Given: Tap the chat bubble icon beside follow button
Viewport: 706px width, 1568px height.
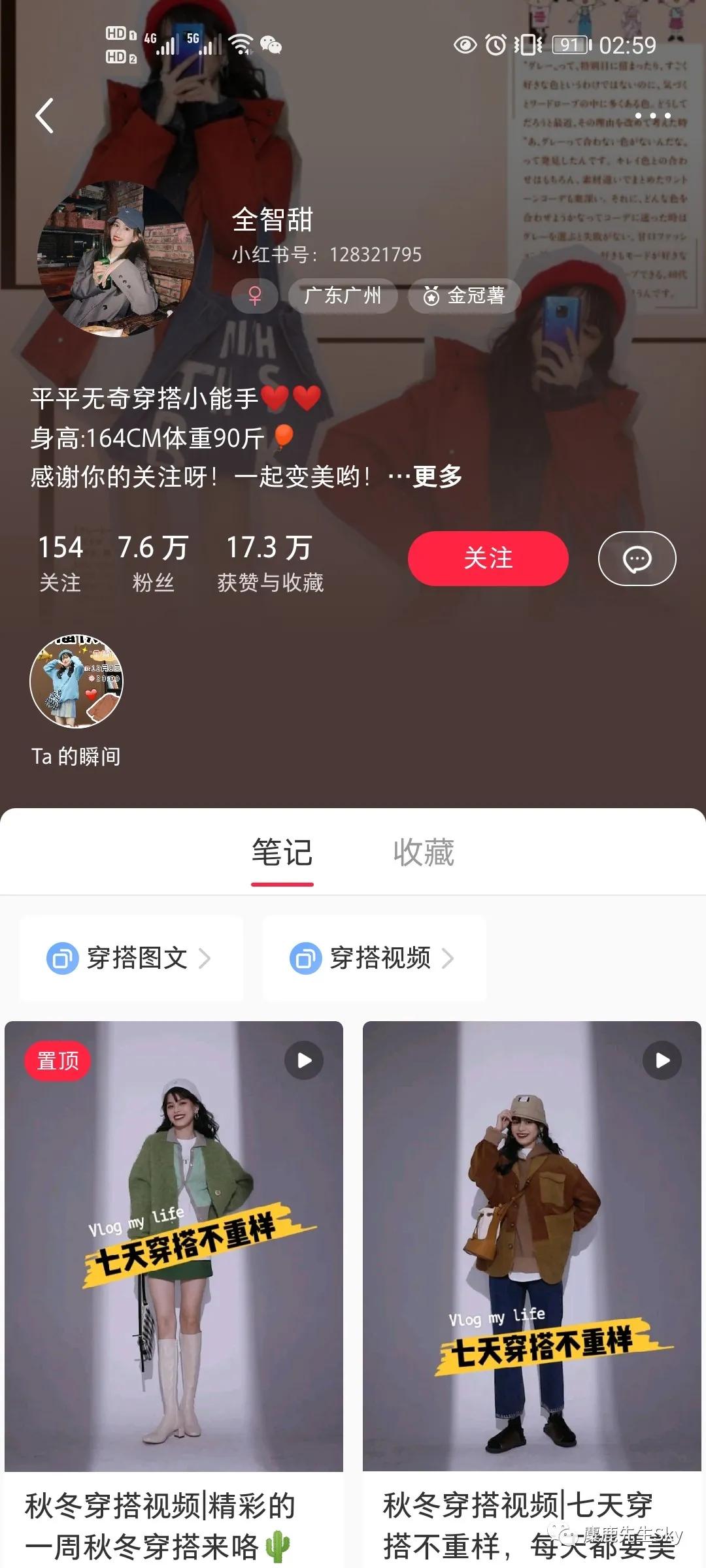Looking at the screenshot, I should tap(636, 559).
